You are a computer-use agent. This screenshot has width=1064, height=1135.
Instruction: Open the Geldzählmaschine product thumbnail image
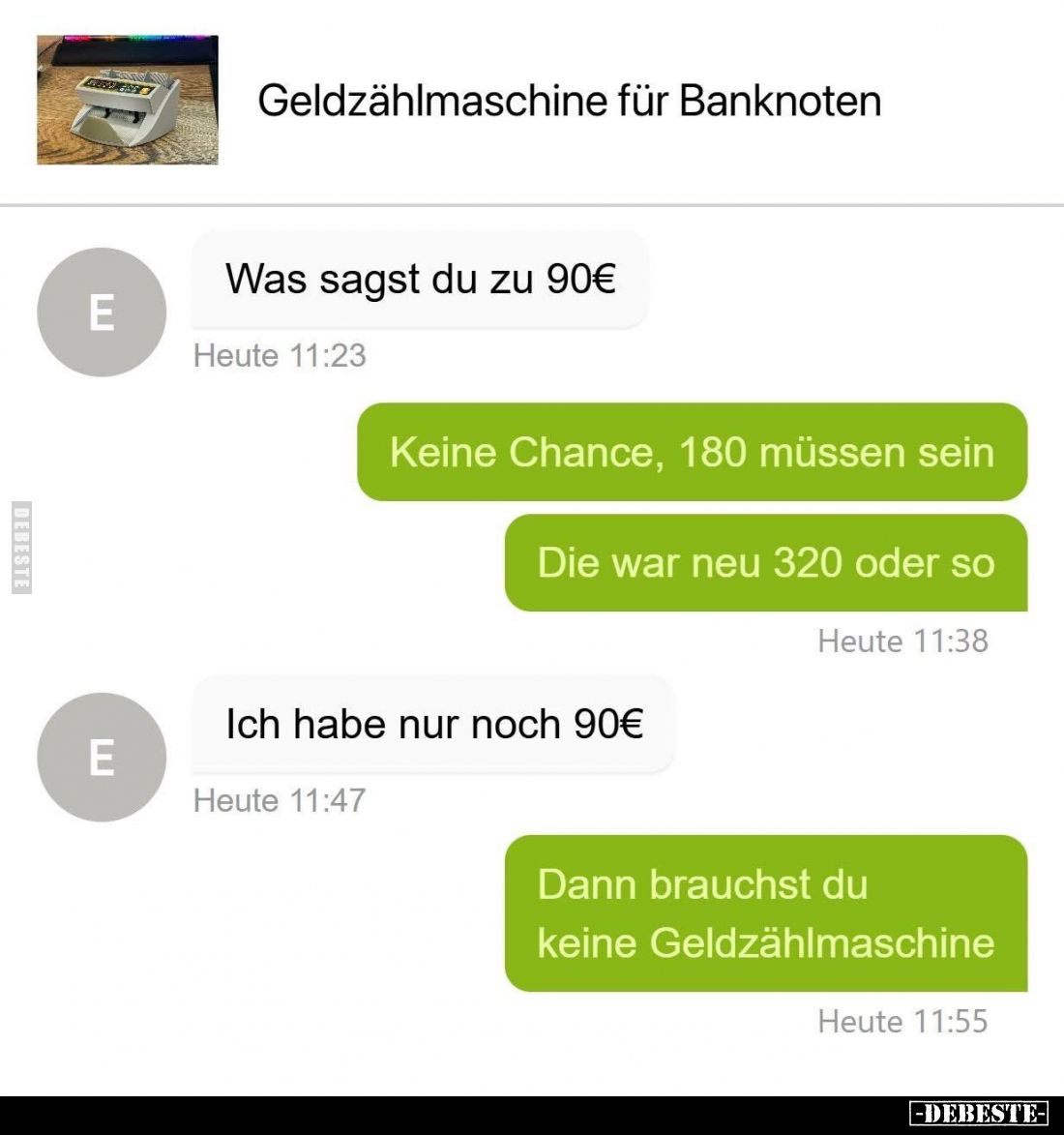(x=126, y=97)
